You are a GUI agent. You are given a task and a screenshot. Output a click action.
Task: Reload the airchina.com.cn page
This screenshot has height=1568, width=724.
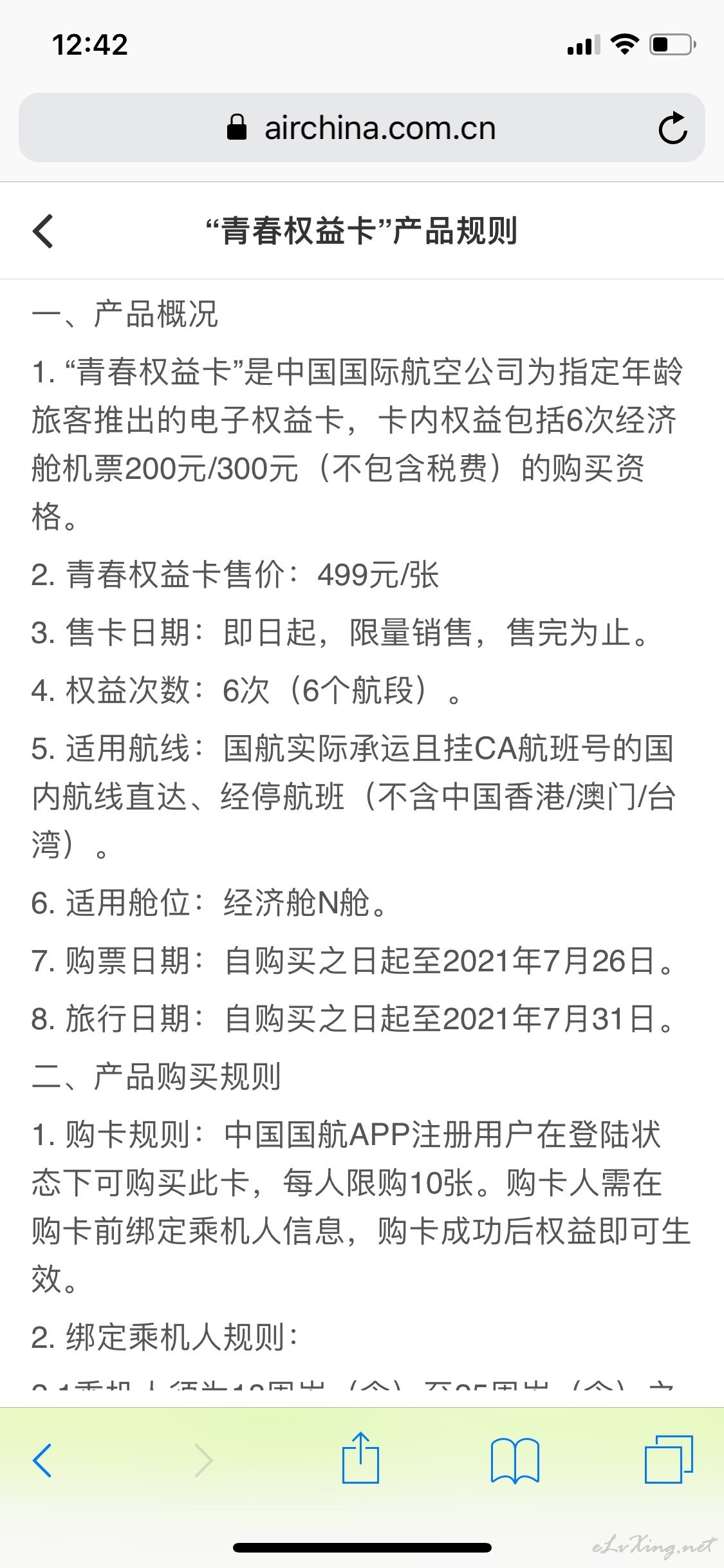(673, 127)
